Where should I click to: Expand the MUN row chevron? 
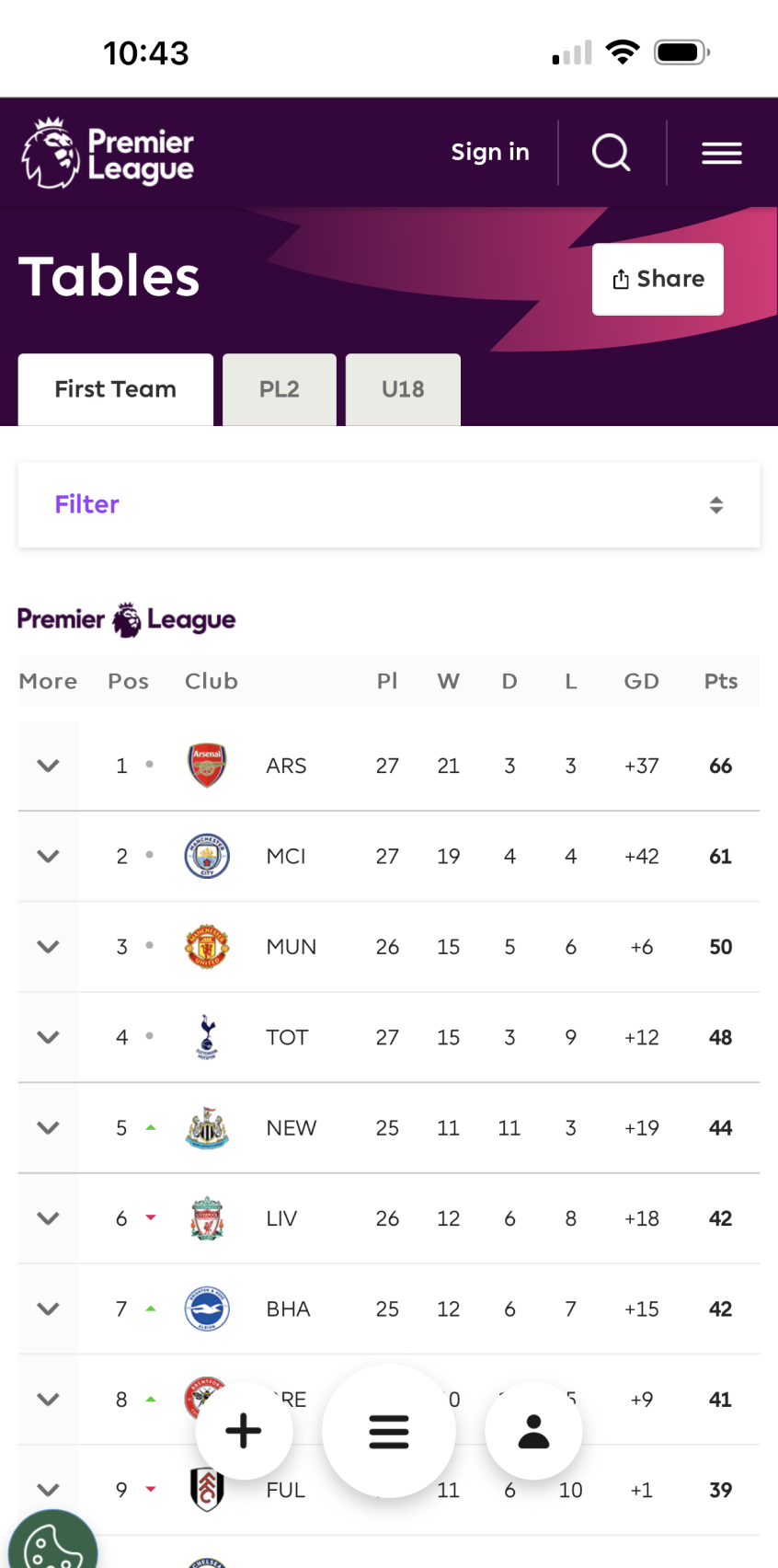(48, 947)
